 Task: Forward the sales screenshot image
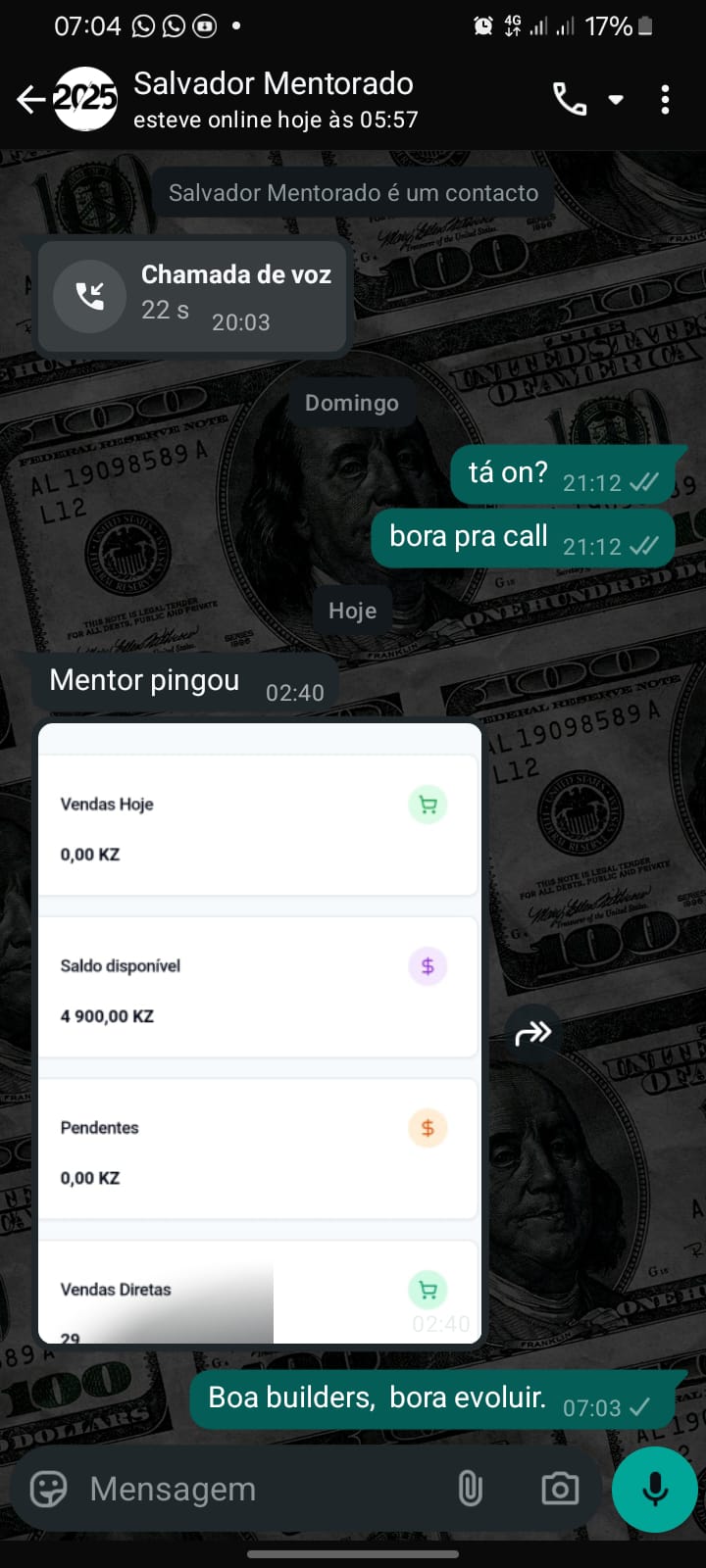[x=533, y=1032]
